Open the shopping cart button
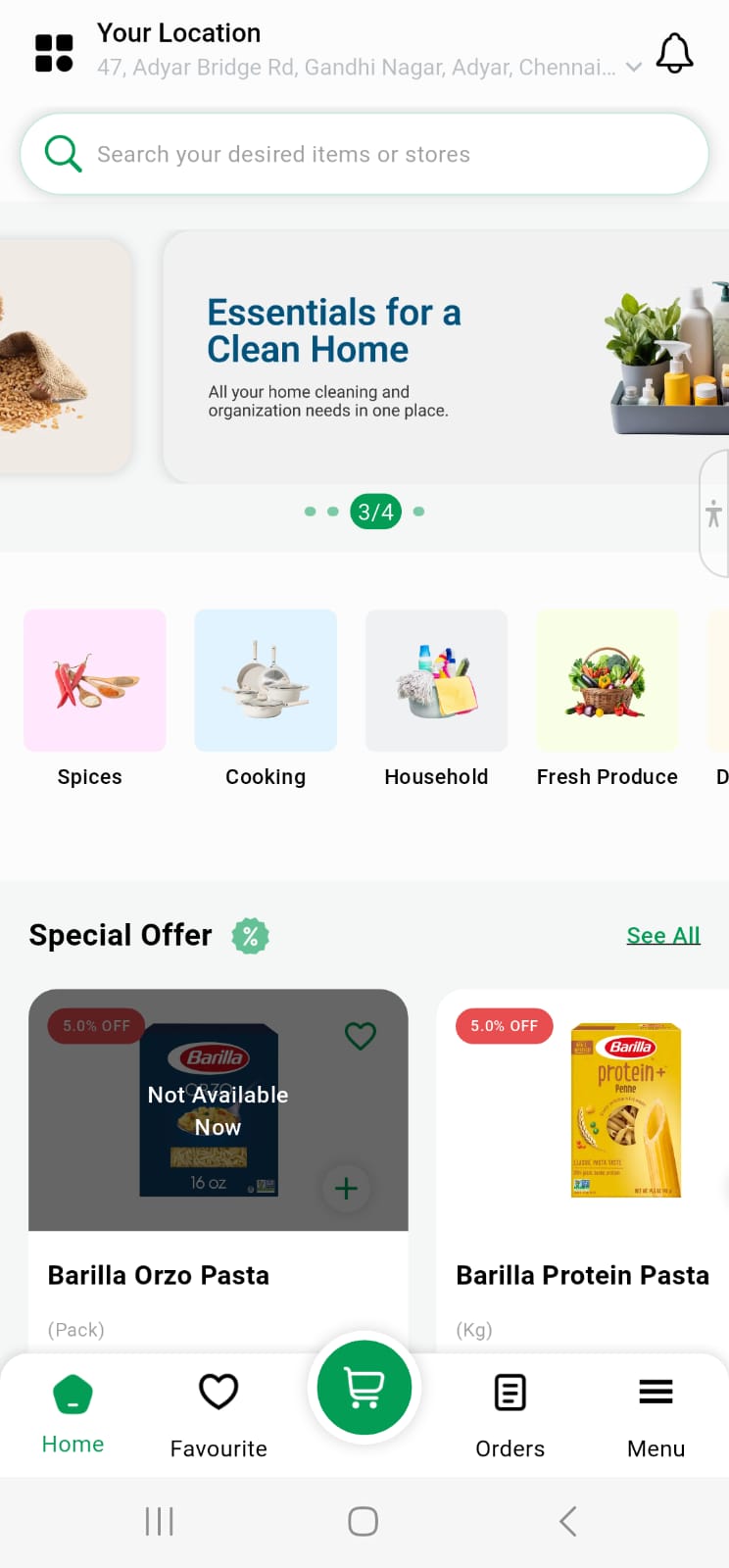This screenshot has width=729, height=1568. [x=364, y=1388]
